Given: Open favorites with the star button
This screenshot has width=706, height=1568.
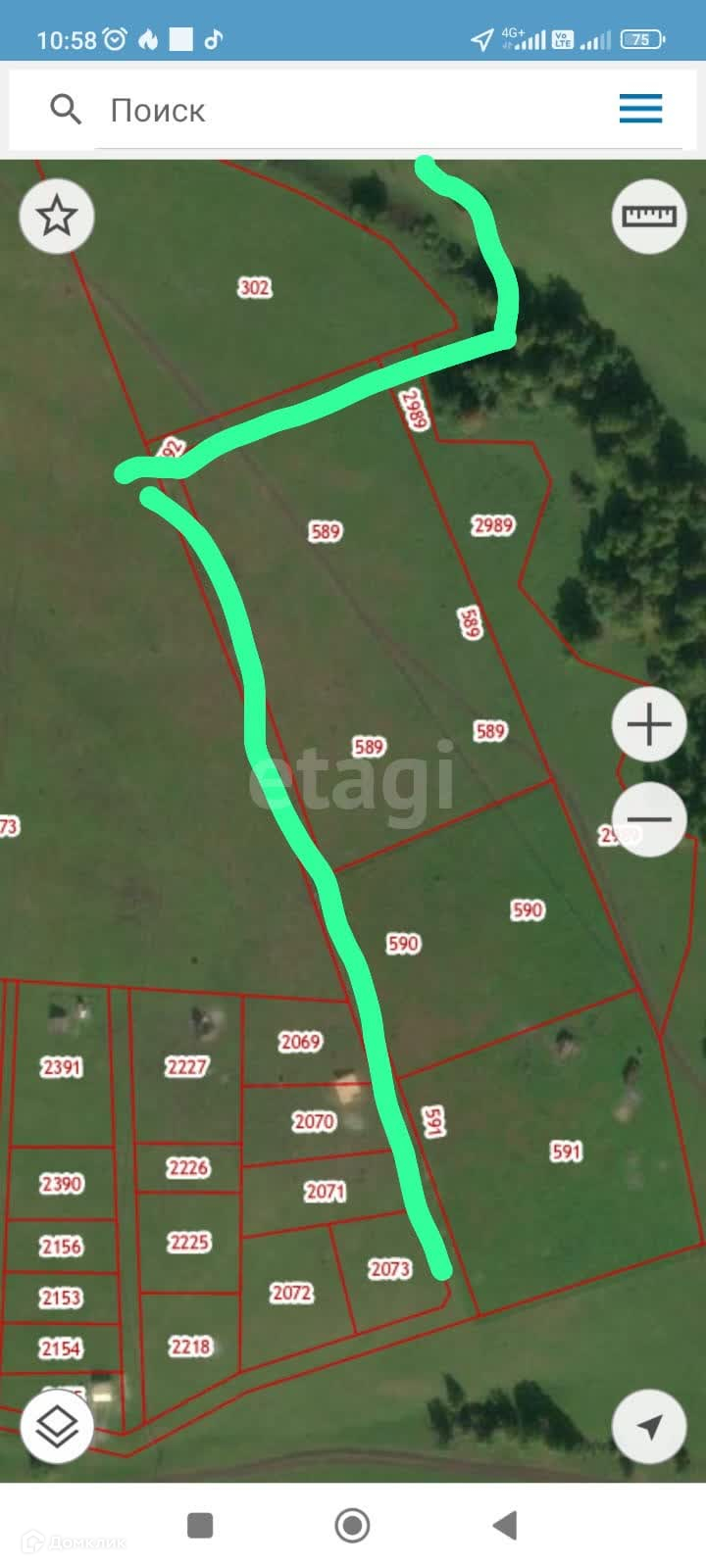Looking at the screenshot, I should 57,217.
